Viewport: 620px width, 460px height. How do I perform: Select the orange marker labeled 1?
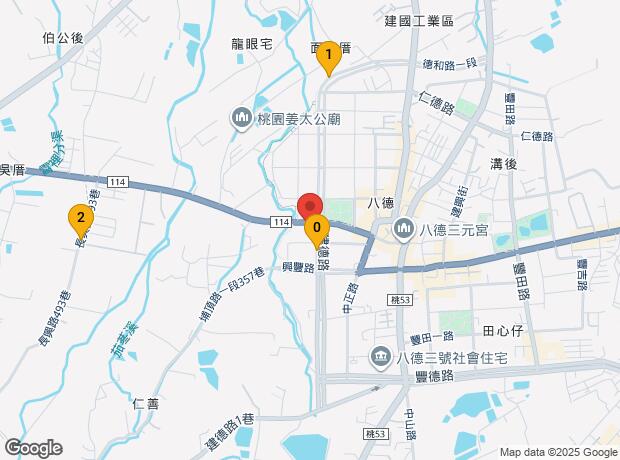[327, 58]
